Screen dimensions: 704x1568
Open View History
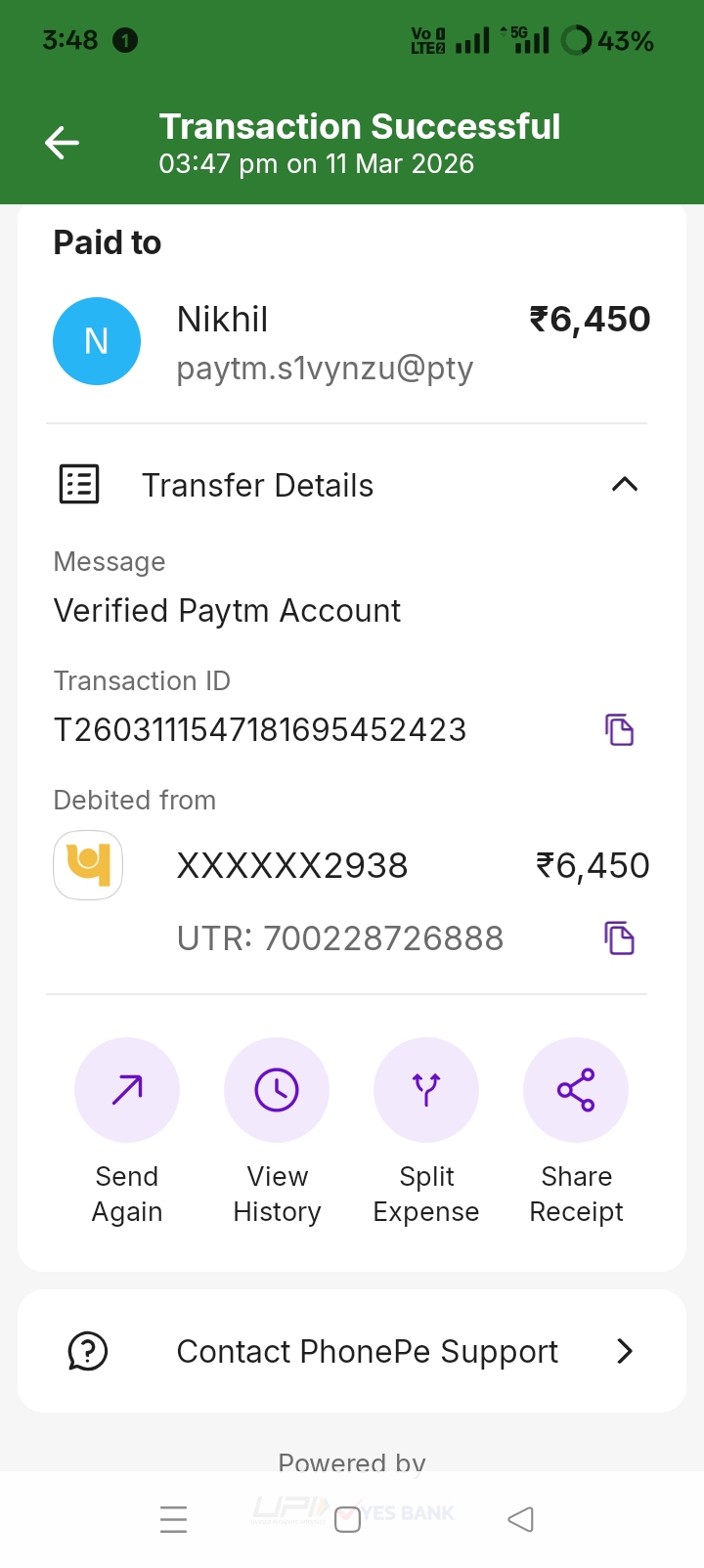coord(277,1090)
